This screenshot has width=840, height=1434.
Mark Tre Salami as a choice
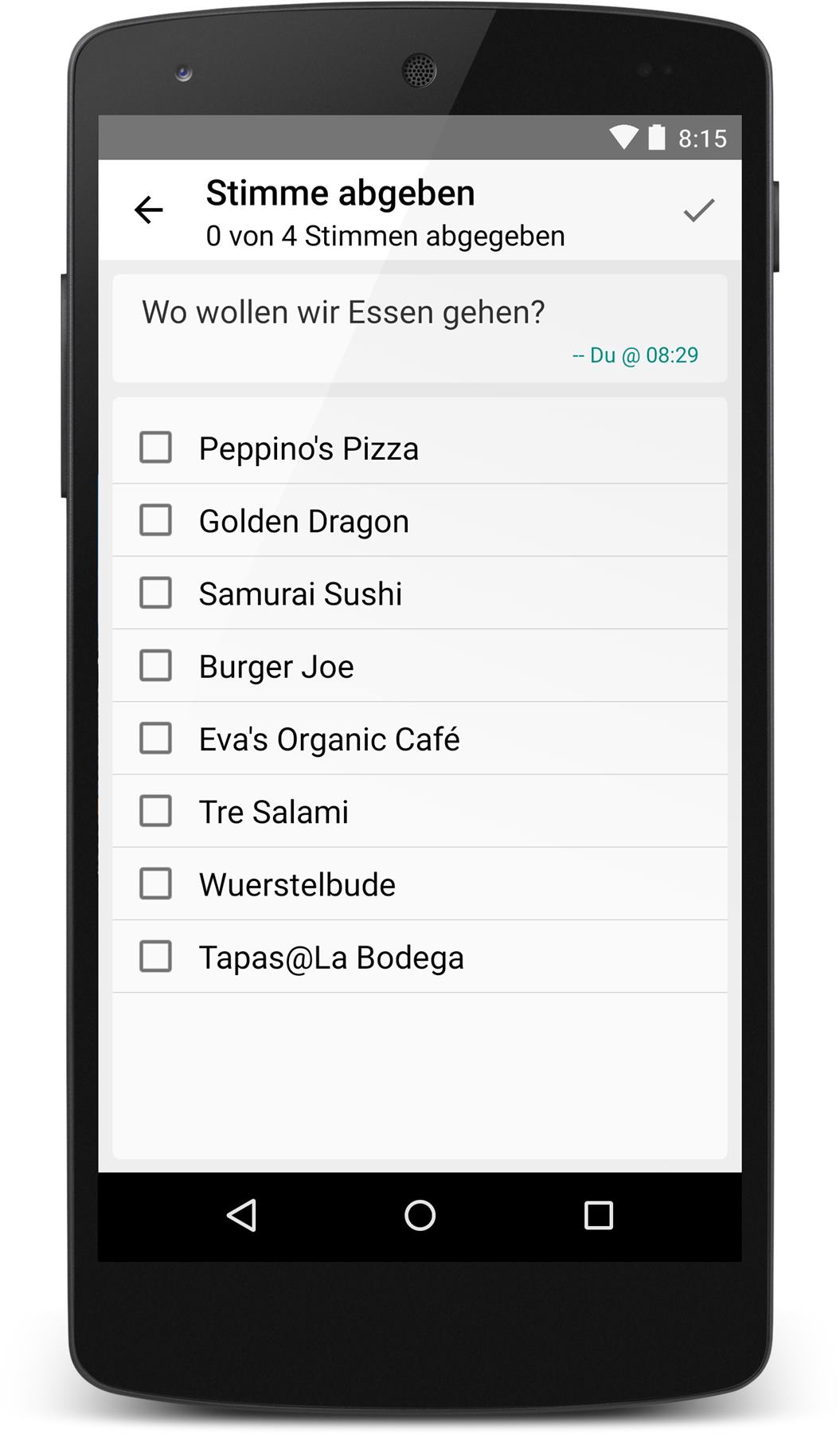coord(155,811)
